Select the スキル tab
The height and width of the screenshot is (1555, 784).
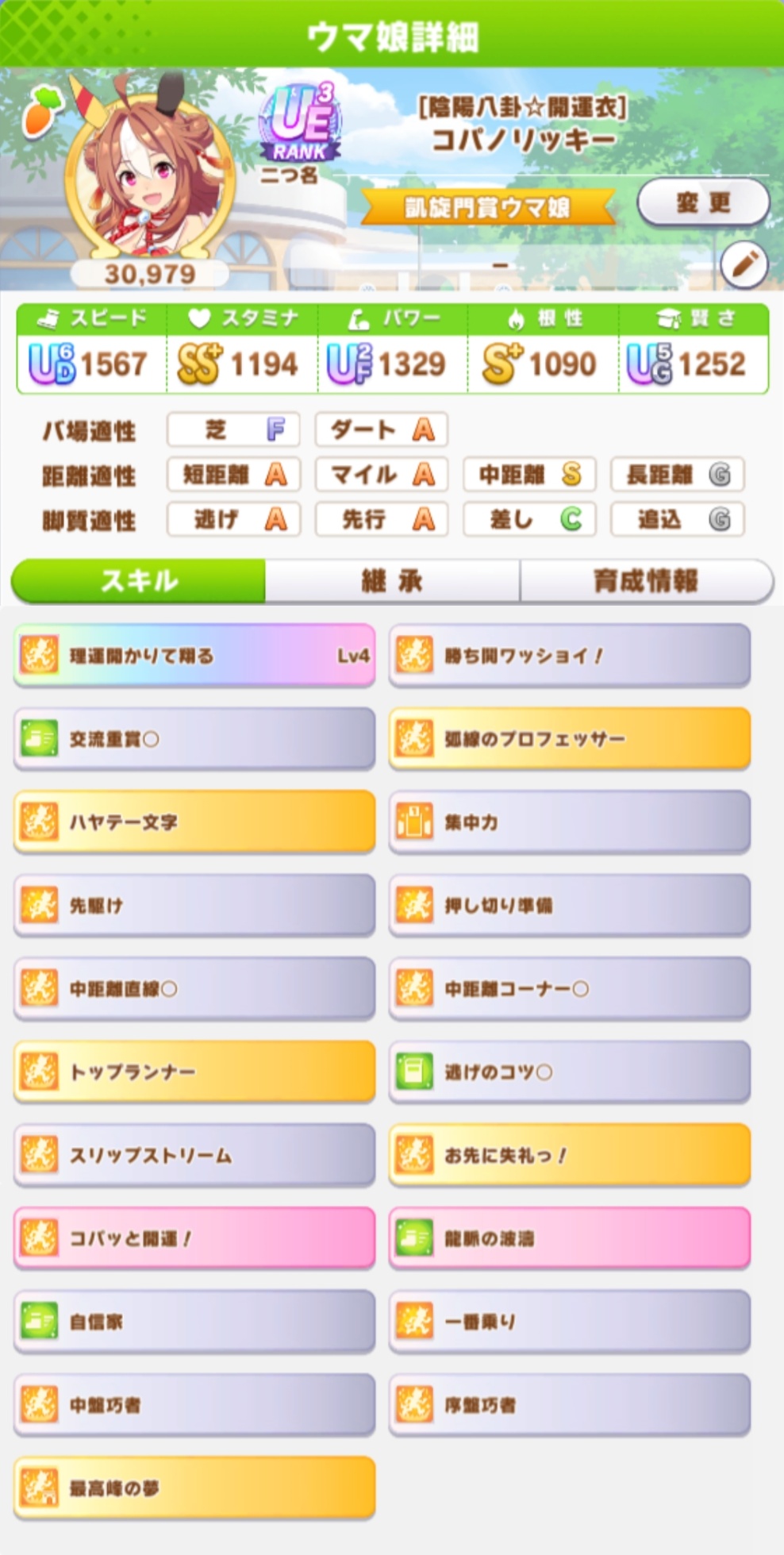pos(138,581)
